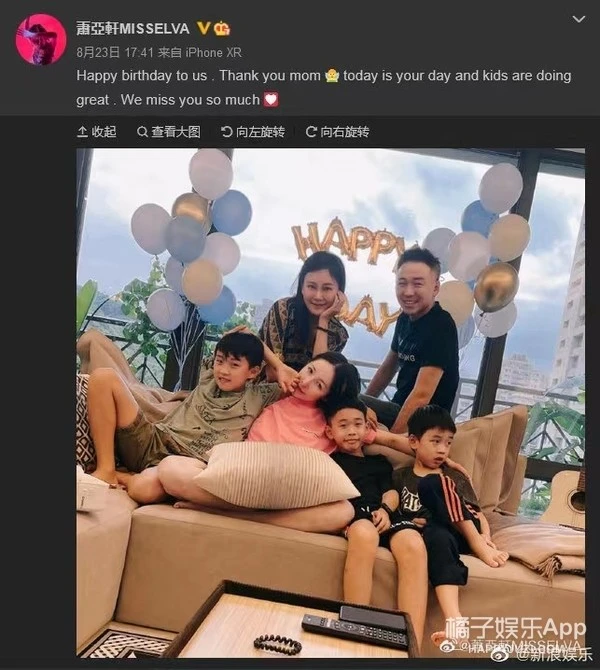Screen dimensions: 600x670
Task: View the large image via 查看大图
Action: [169, 132]
